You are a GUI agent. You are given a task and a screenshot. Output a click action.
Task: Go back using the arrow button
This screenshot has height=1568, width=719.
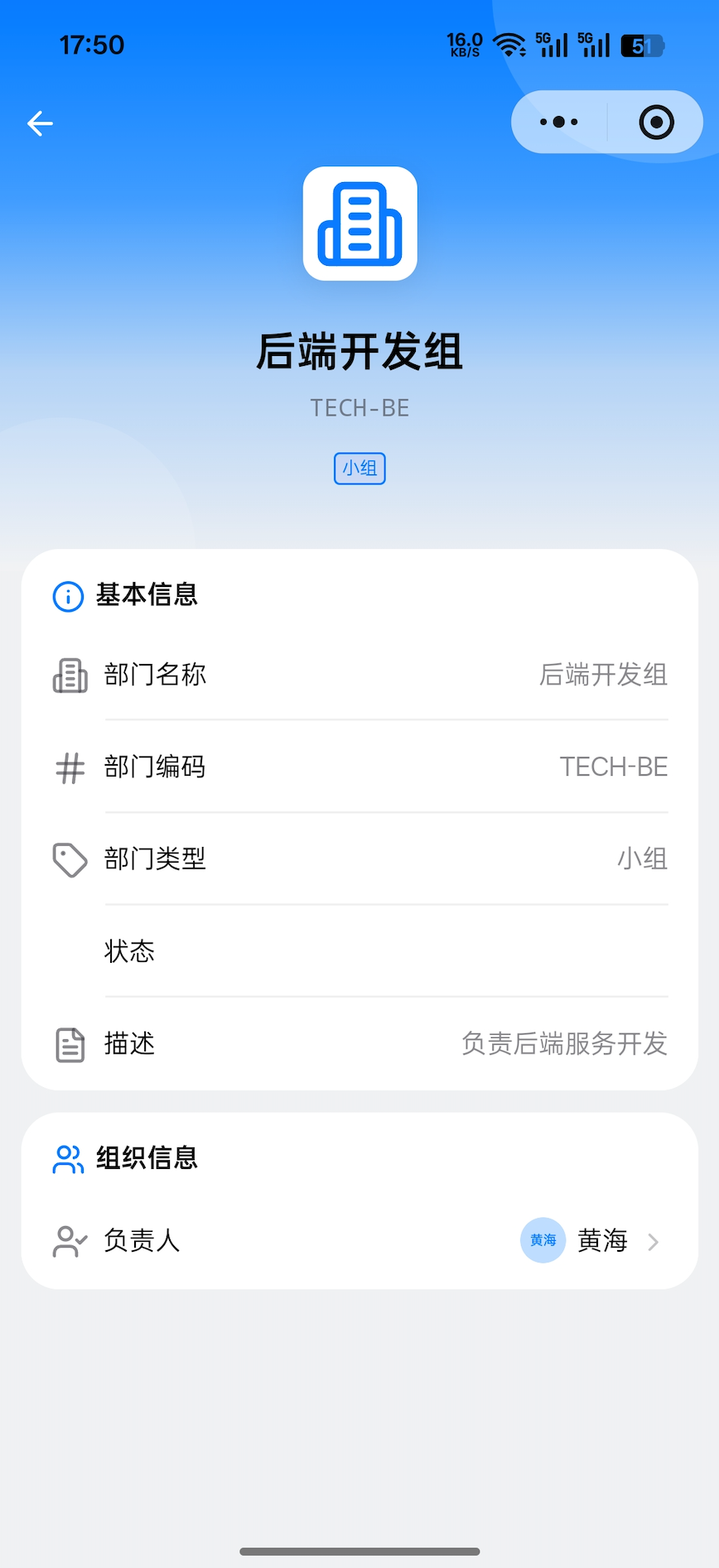[39, 123]
